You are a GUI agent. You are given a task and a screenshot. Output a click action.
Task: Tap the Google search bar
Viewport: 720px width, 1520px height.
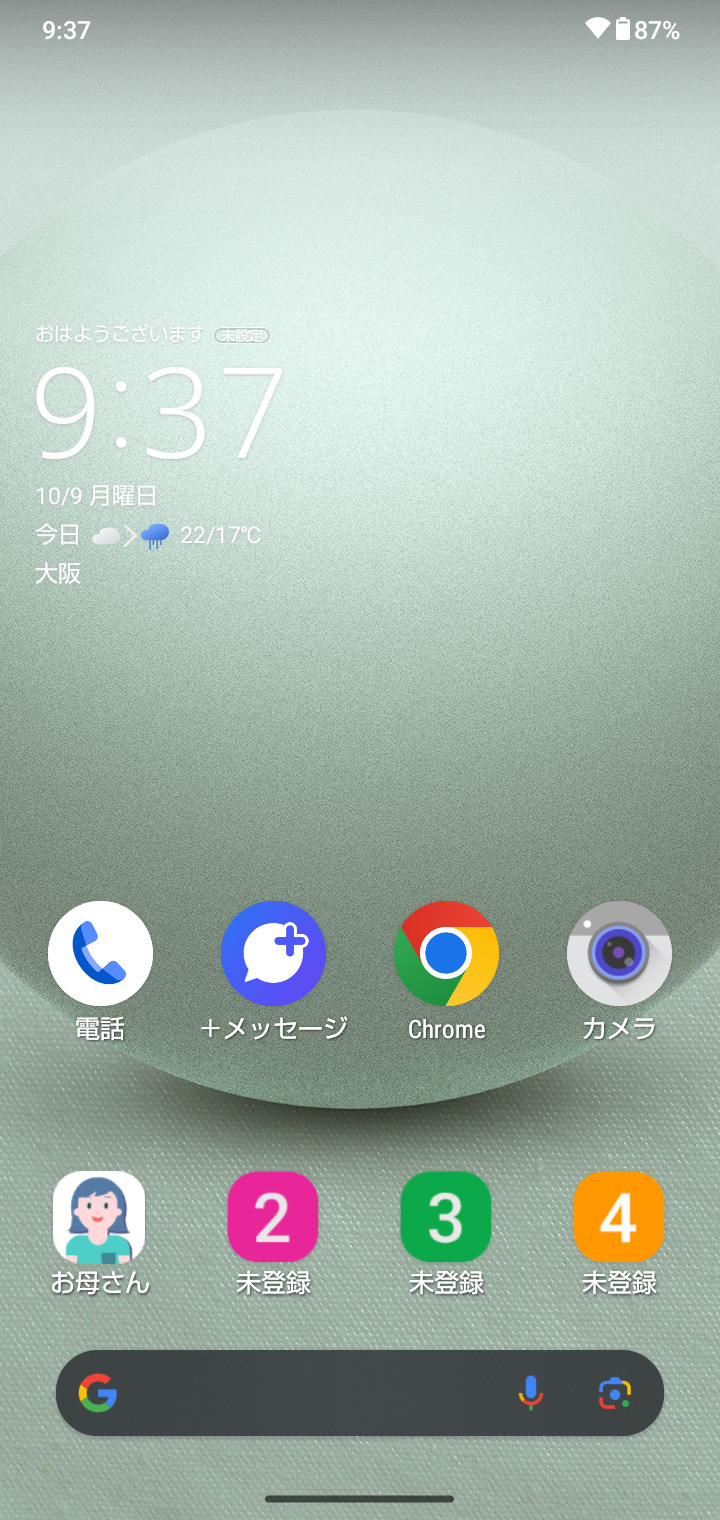tap(310, 1393)
